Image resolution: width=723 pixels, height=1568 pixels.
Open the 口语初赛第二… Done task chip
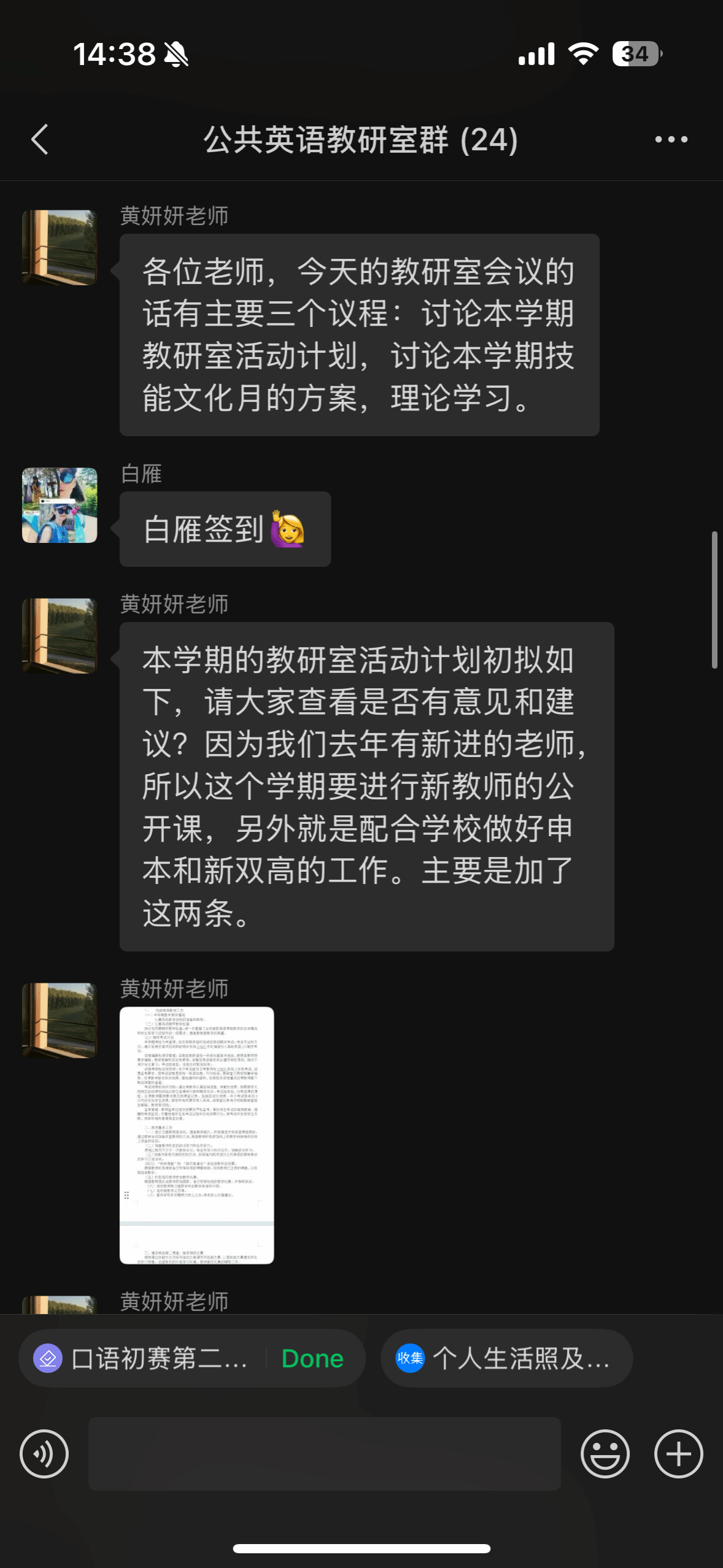(x=191, y=1358)
